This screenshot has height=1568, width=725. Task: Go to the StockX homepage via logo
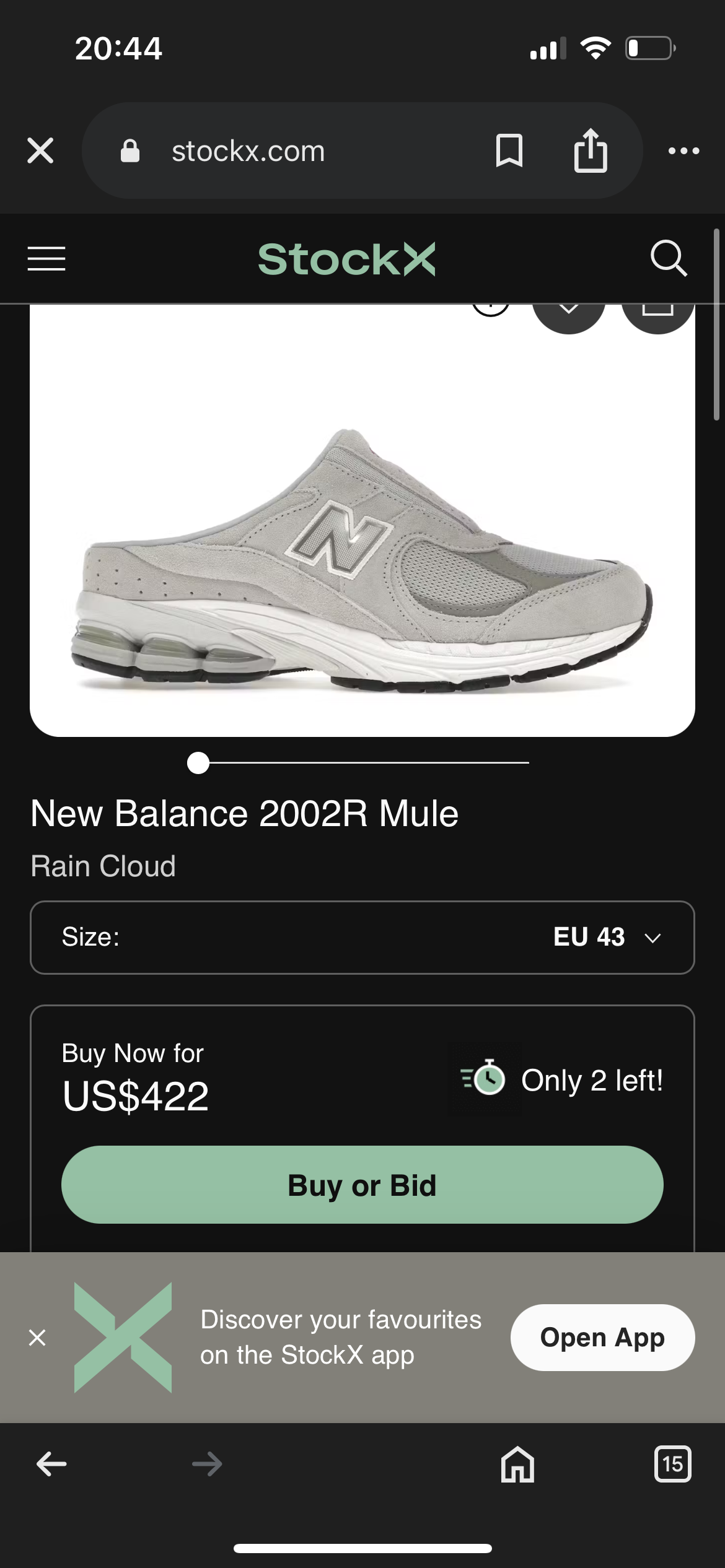click(346, 259)
